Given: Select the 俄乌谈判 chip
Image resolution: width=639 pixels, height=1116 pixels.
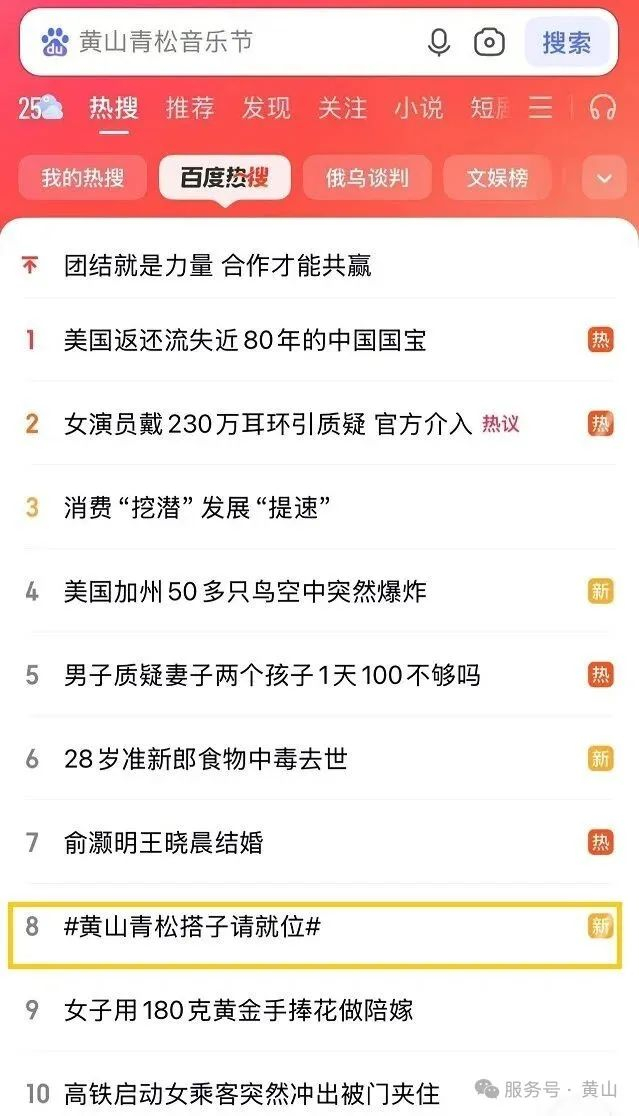Looking at the screenshot, I should pyautogui.click(x=366, y=179).
